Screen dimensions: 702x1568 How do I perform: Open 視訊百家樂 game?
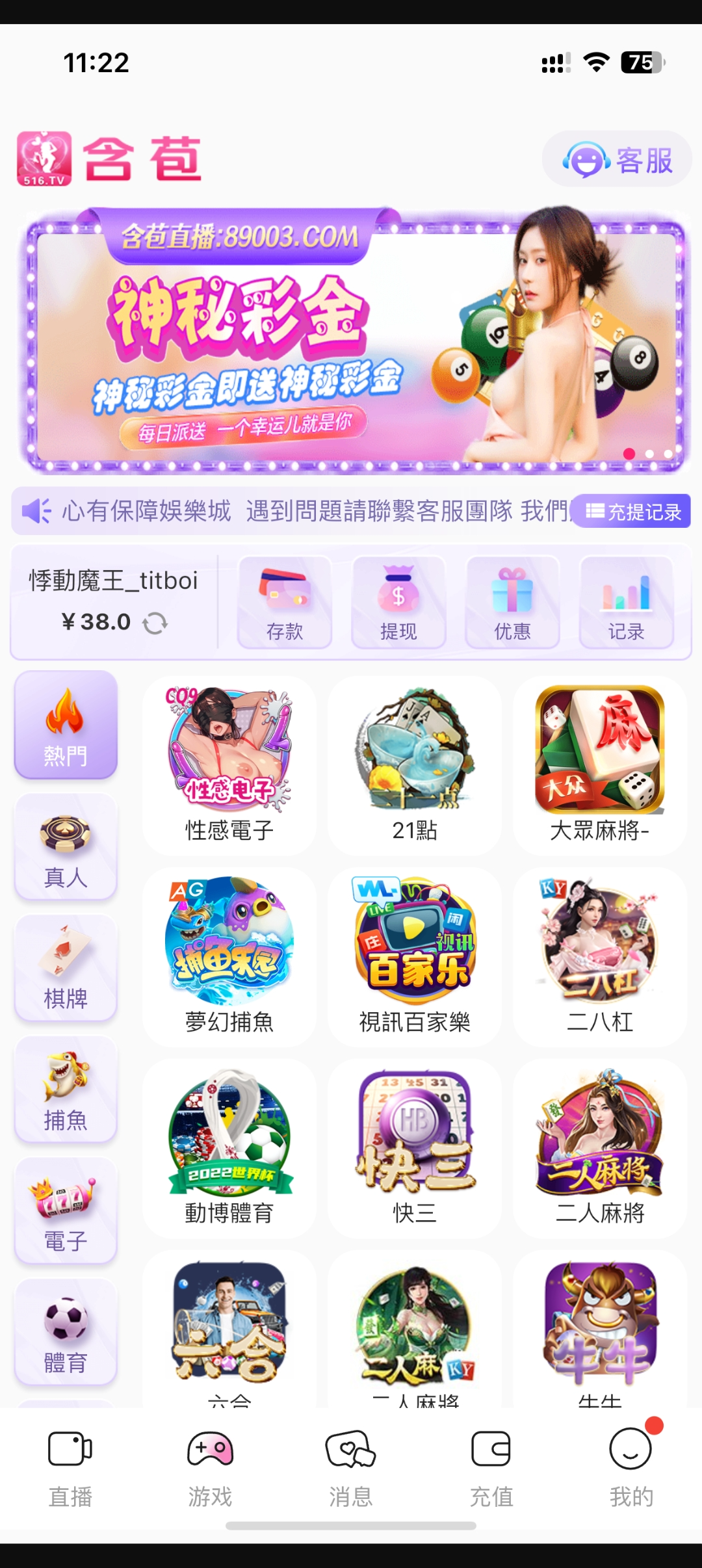pyautogui.click(x=415, y=956)
